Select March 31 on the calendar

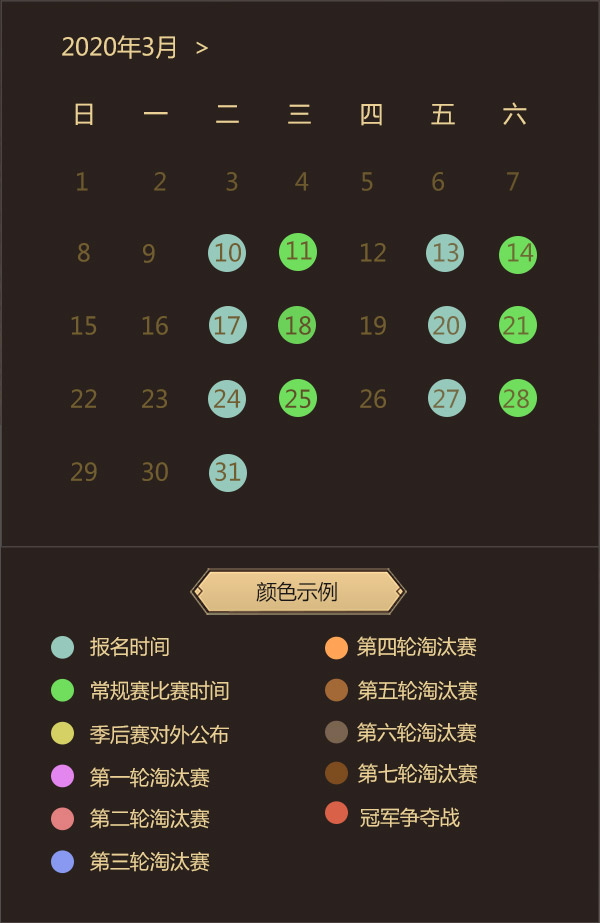(x=228, y=472)
